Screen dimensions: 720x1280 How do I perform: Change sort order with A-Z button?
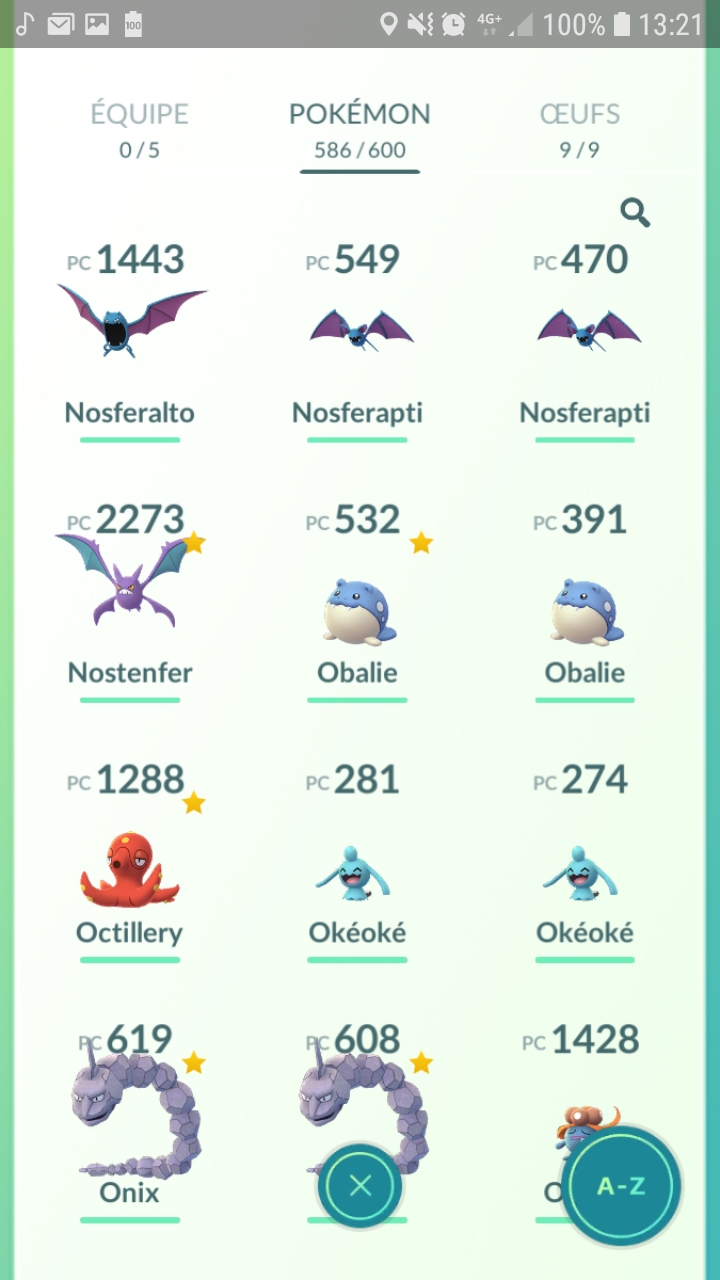coord(620,1186)
